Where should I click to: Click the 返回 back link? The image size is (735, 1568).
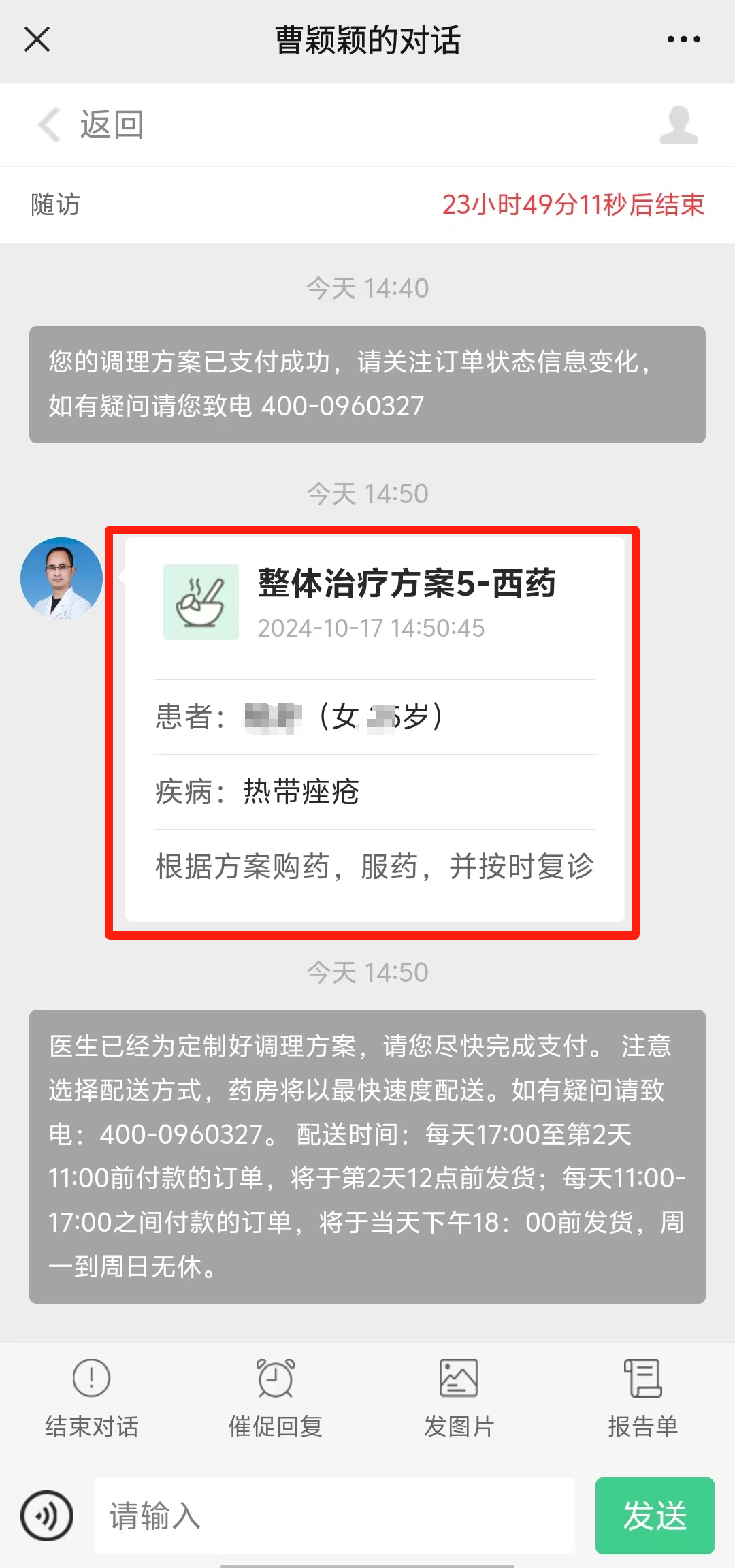pyautogui.click(x=111, y=125)
